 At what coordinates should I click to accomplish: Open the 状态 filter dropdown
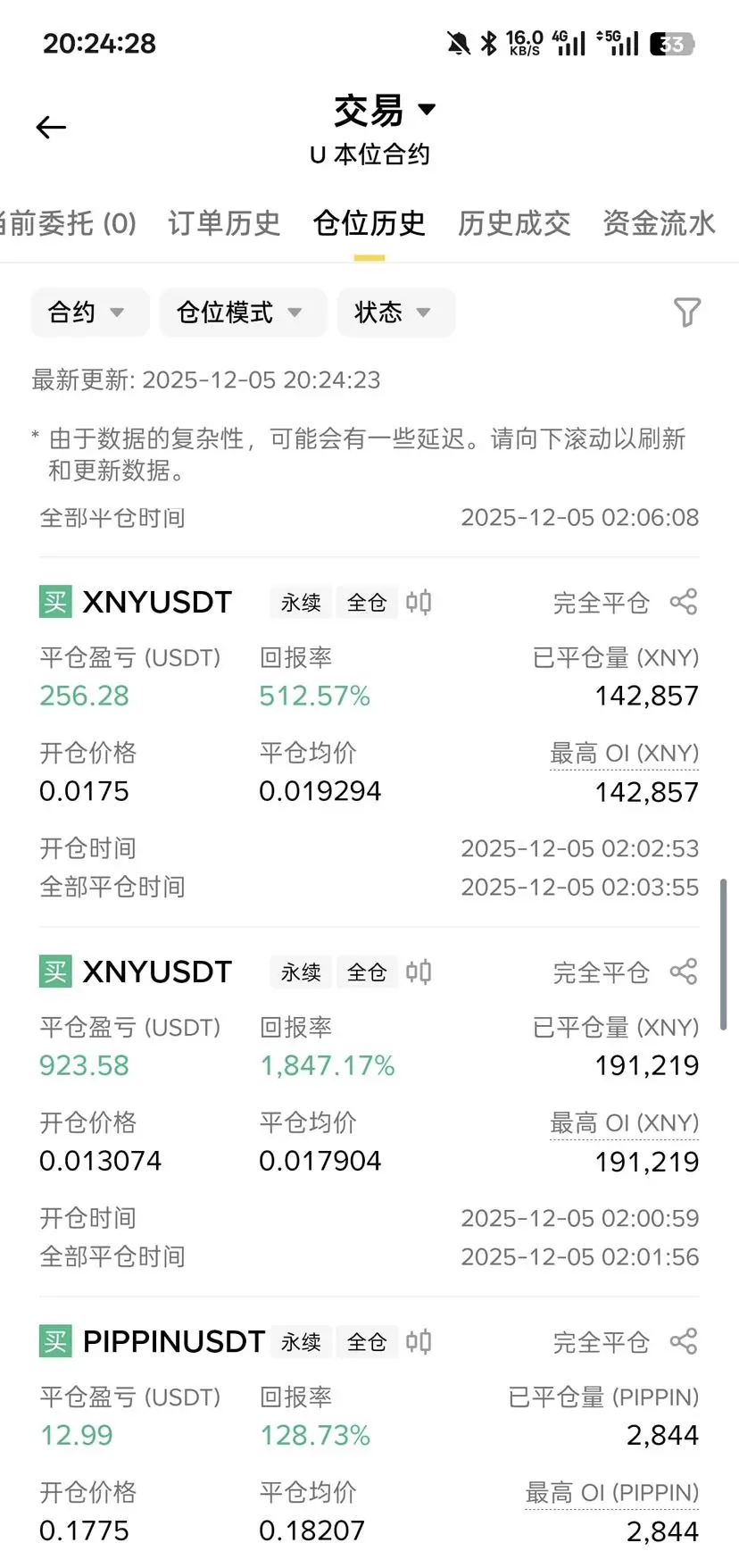(394, 313)
